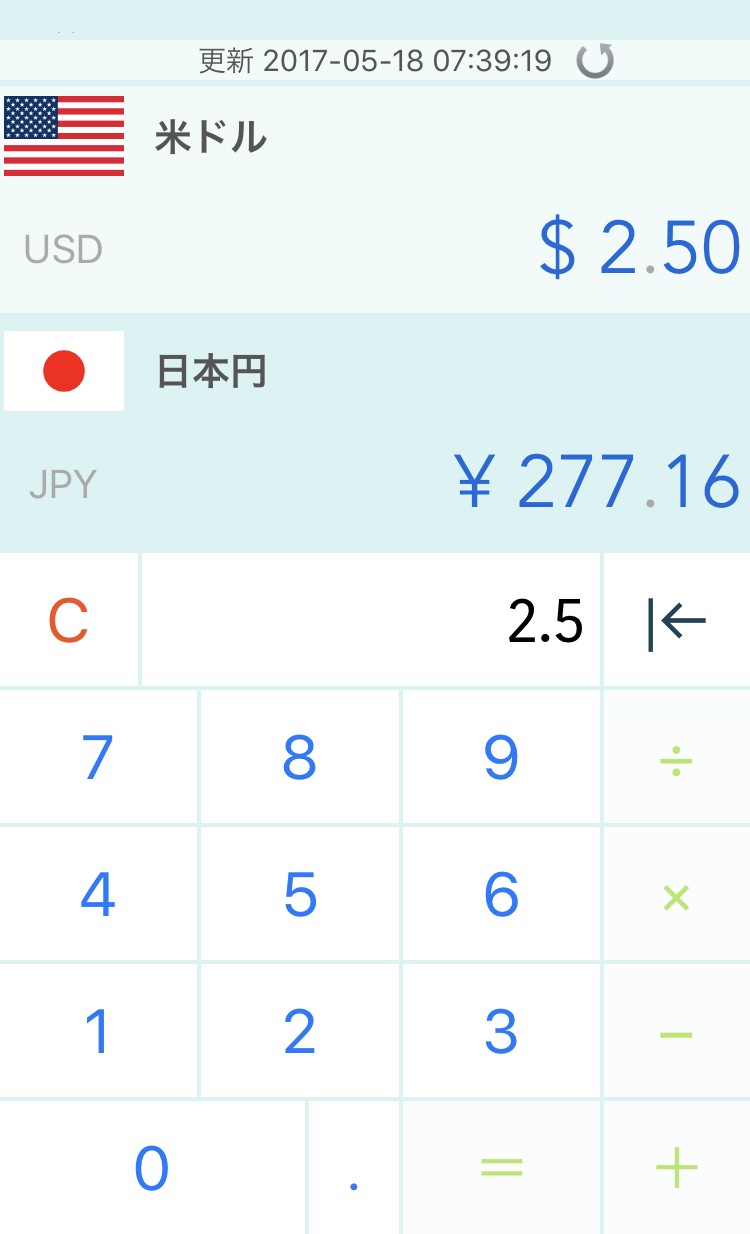Choose the minus operator
This screenshot has width=750, height=1234.
pyautogui.click(x=676, y=1033)
